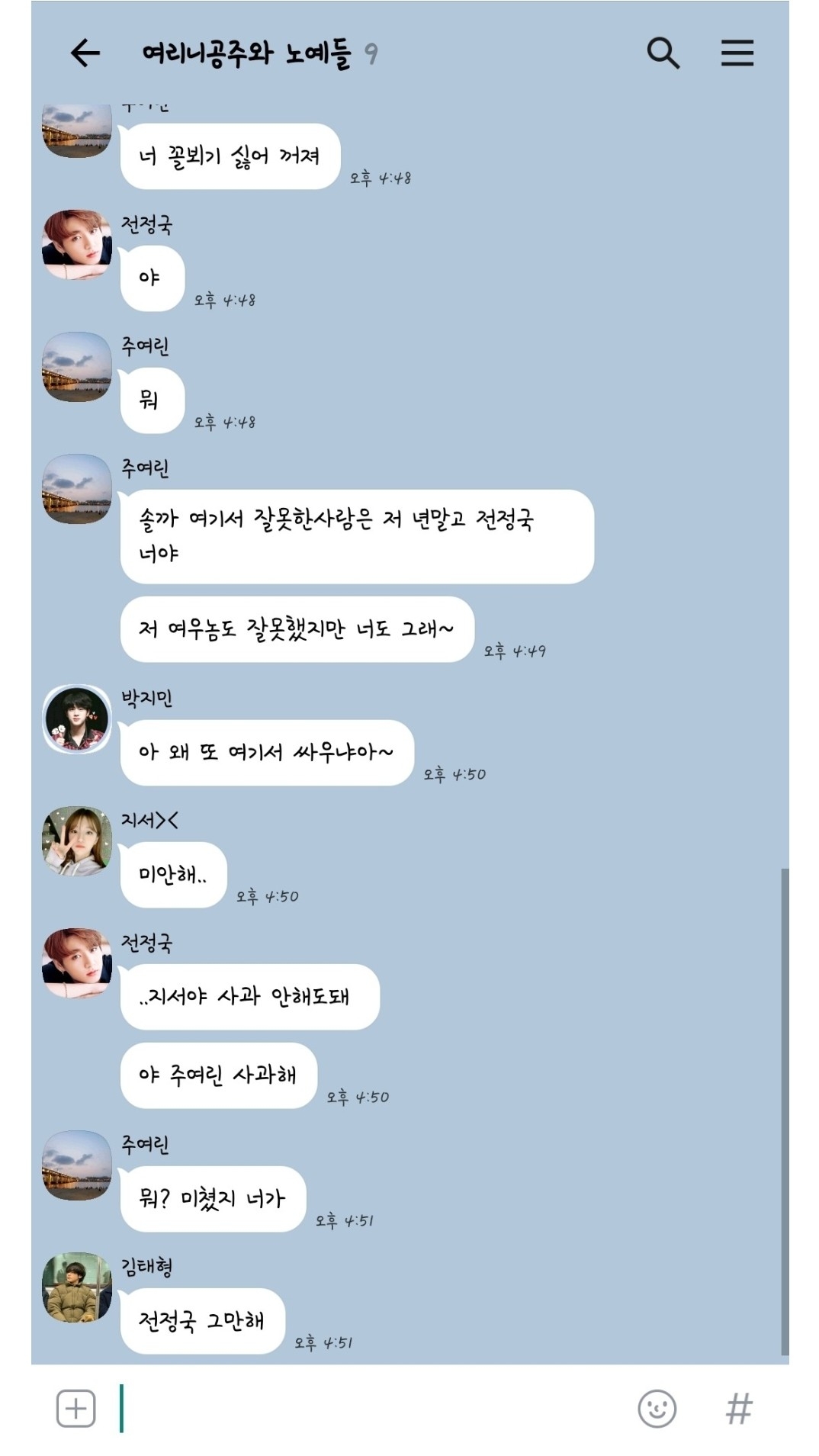This screenshot has width=819, height=1456.
Task: Tap the hashtag search icon
Action: click(739, 1408)
